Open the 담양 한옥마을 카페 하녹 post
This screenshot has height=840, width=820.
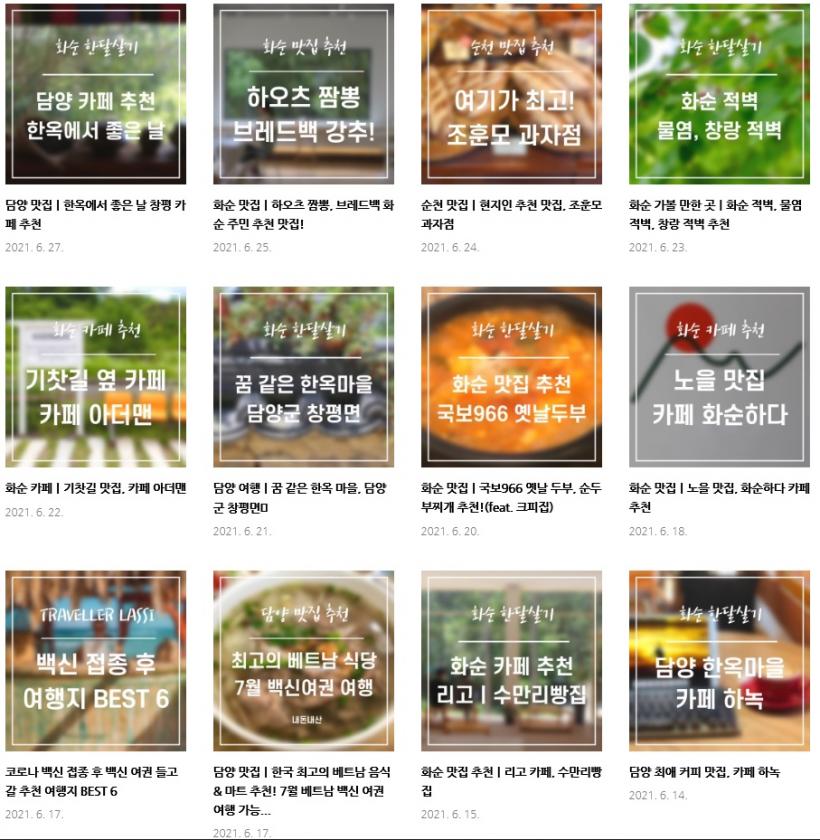[719, 660]
